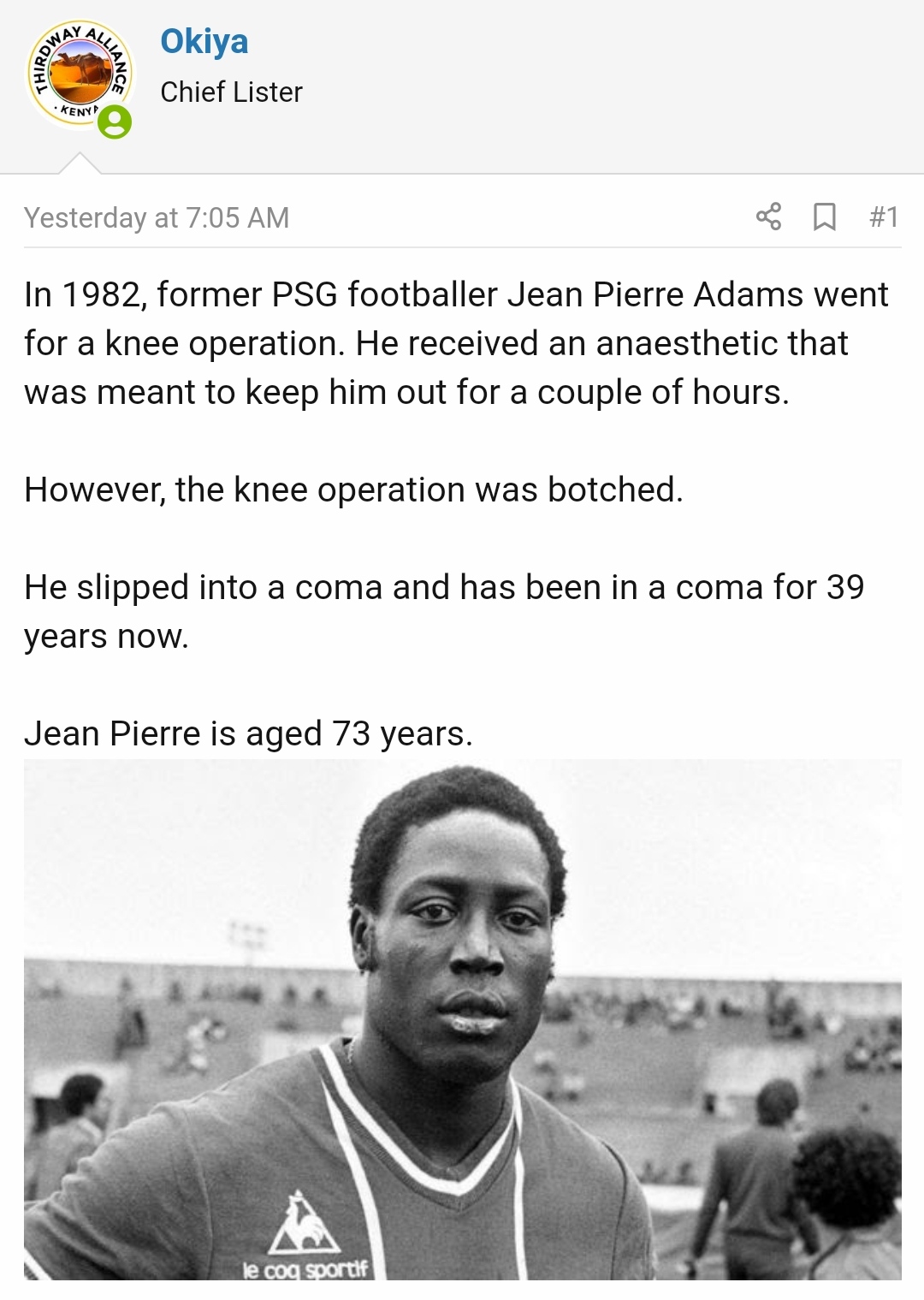The width and height of the screenshot is (924, 1300).
Task: Open Okiya's profile via username link
Action: click(x=204, y=41)
